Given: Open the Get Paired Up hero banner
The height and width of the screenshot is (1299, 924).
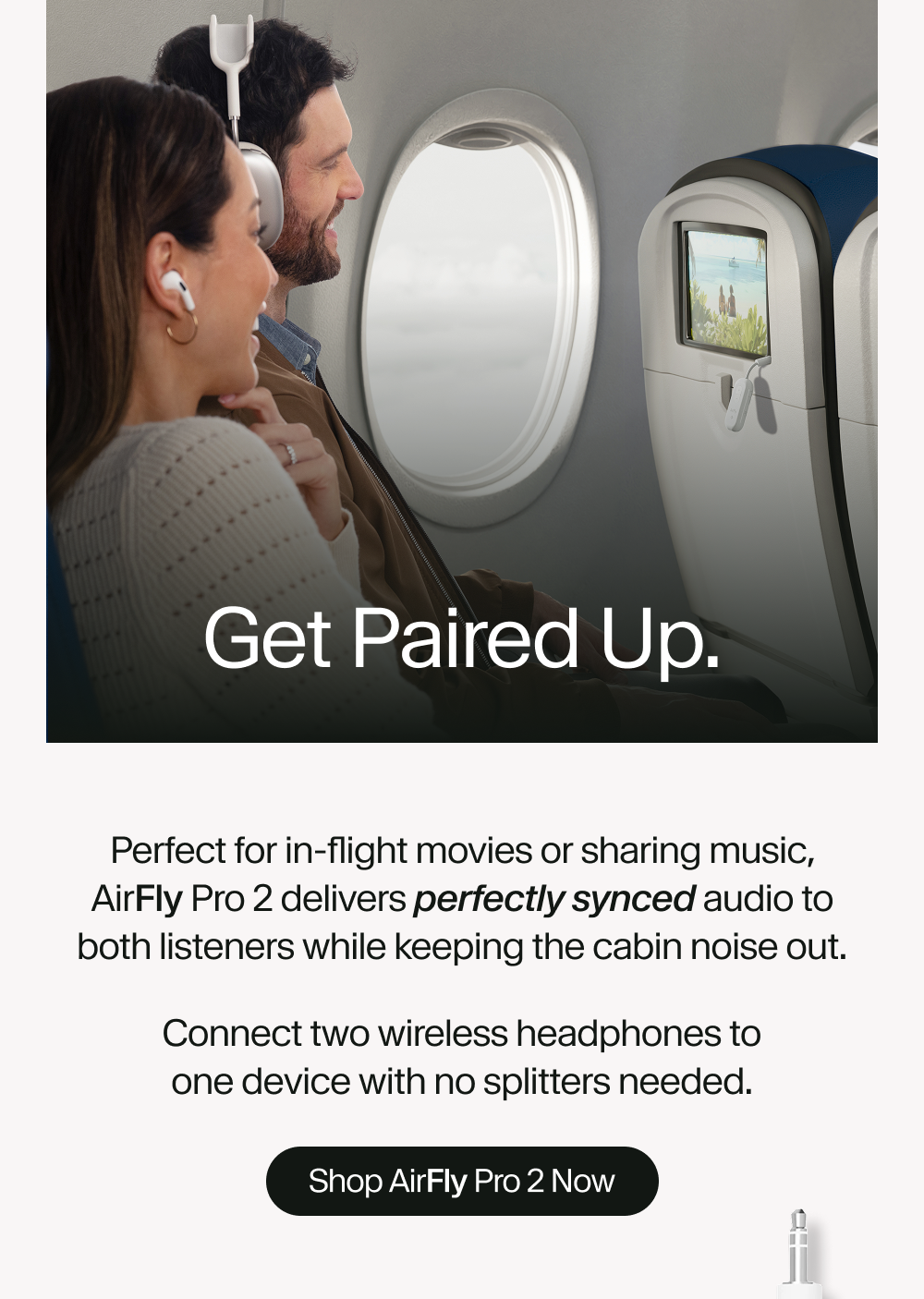Looking at the screenshot, I should 461,370.
